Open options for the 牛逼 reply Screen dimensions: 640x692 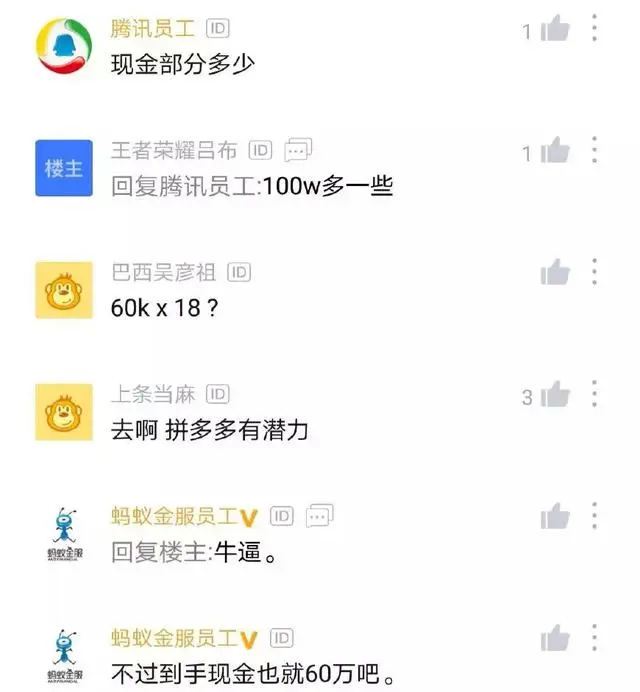coord(595,516)
